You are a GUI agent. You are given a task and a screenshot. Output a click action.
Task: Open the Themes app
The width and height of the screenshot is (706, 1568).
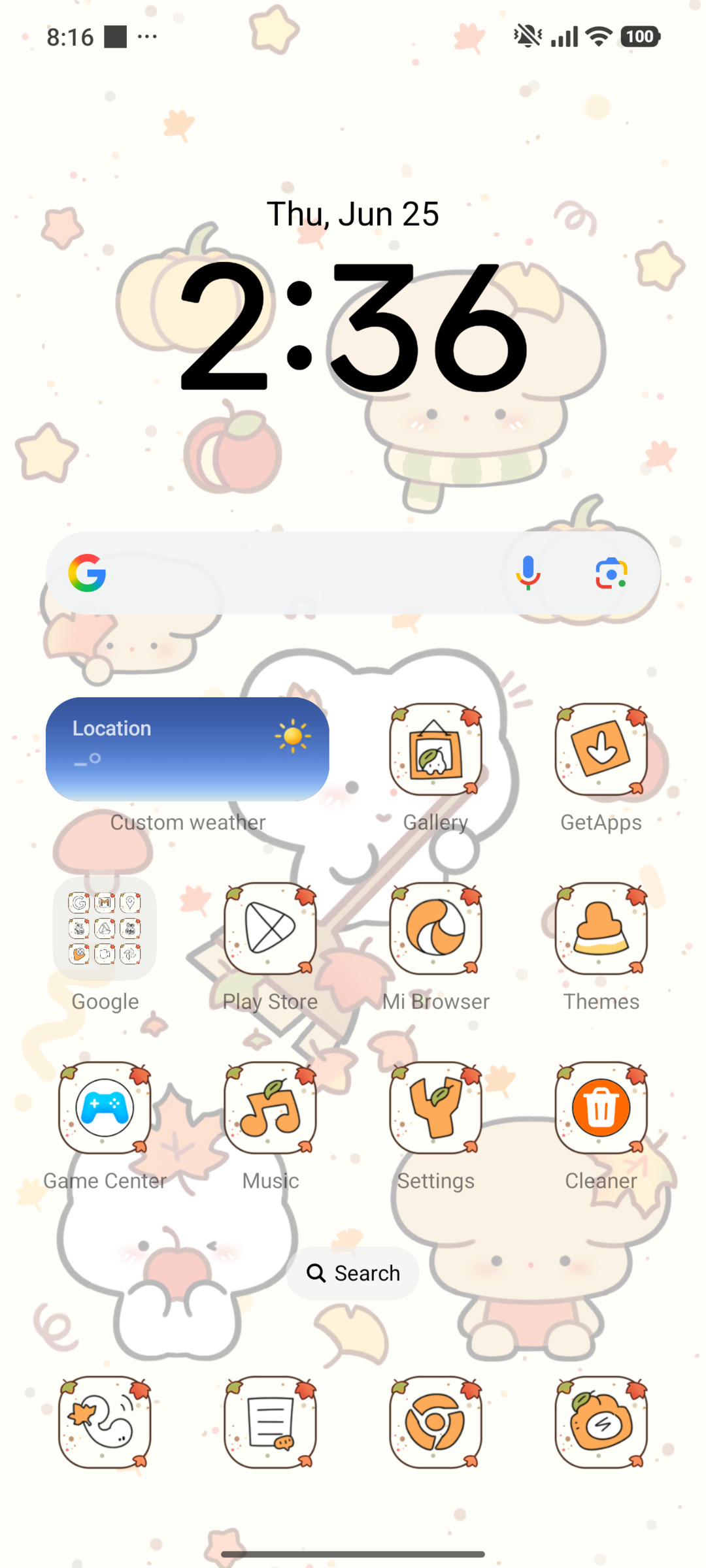[601, 928]
